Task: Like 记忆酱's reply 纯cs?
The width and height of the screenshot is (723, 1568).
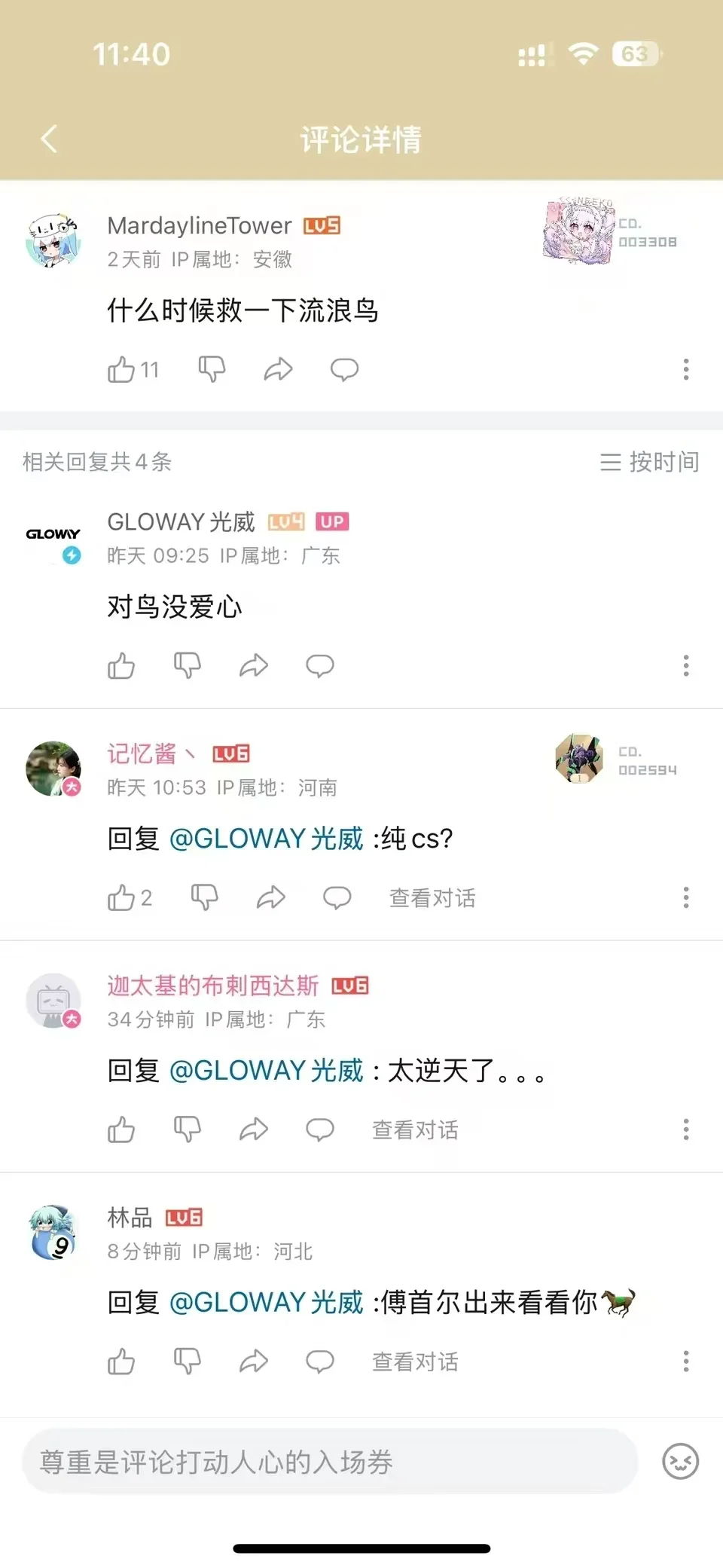Action: pyautogui.click(x=121, y=897)
